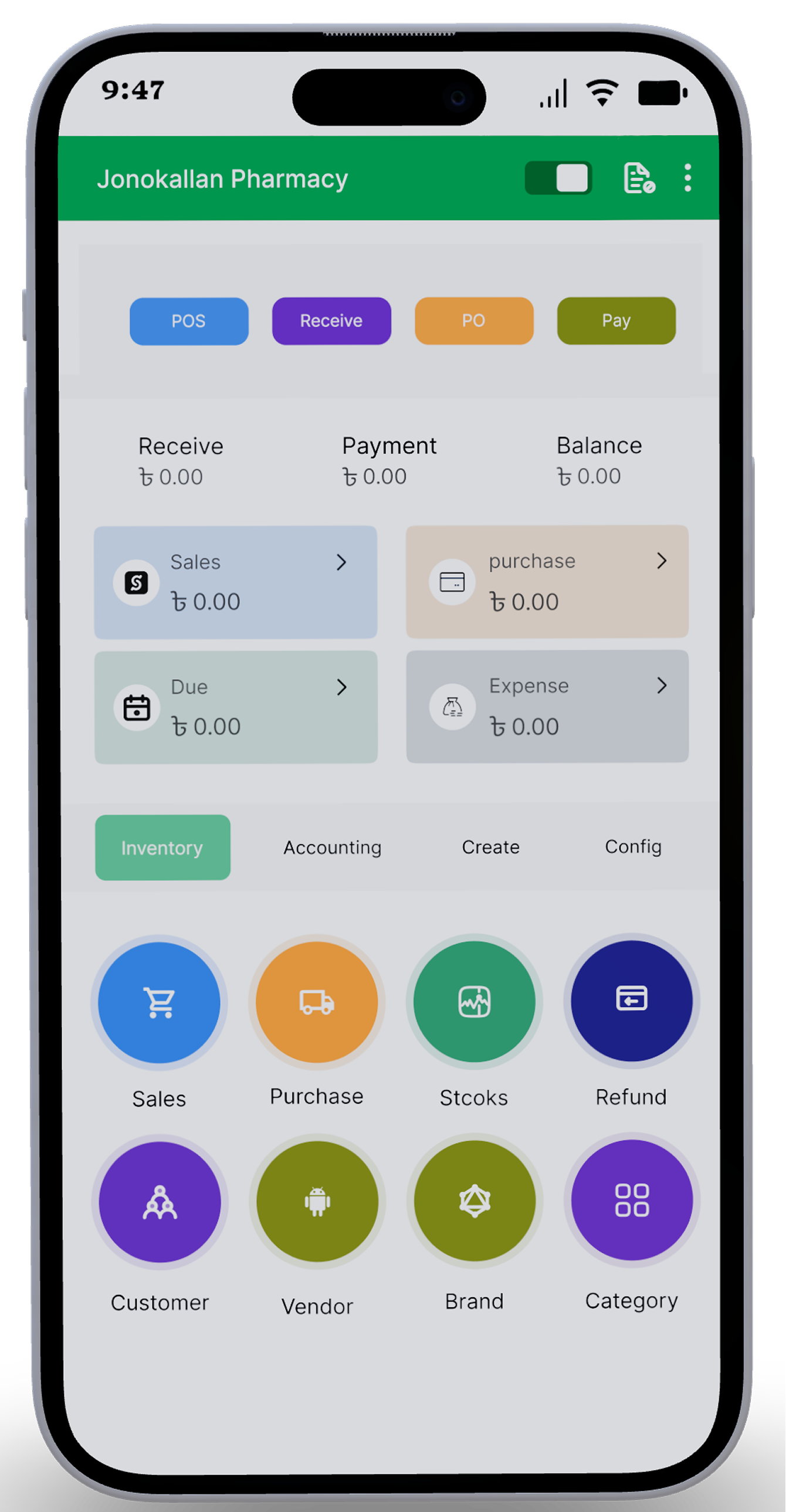Open the purchase summary card
The height and width of the screenshot is (1512, 786).
click(547, 581)
